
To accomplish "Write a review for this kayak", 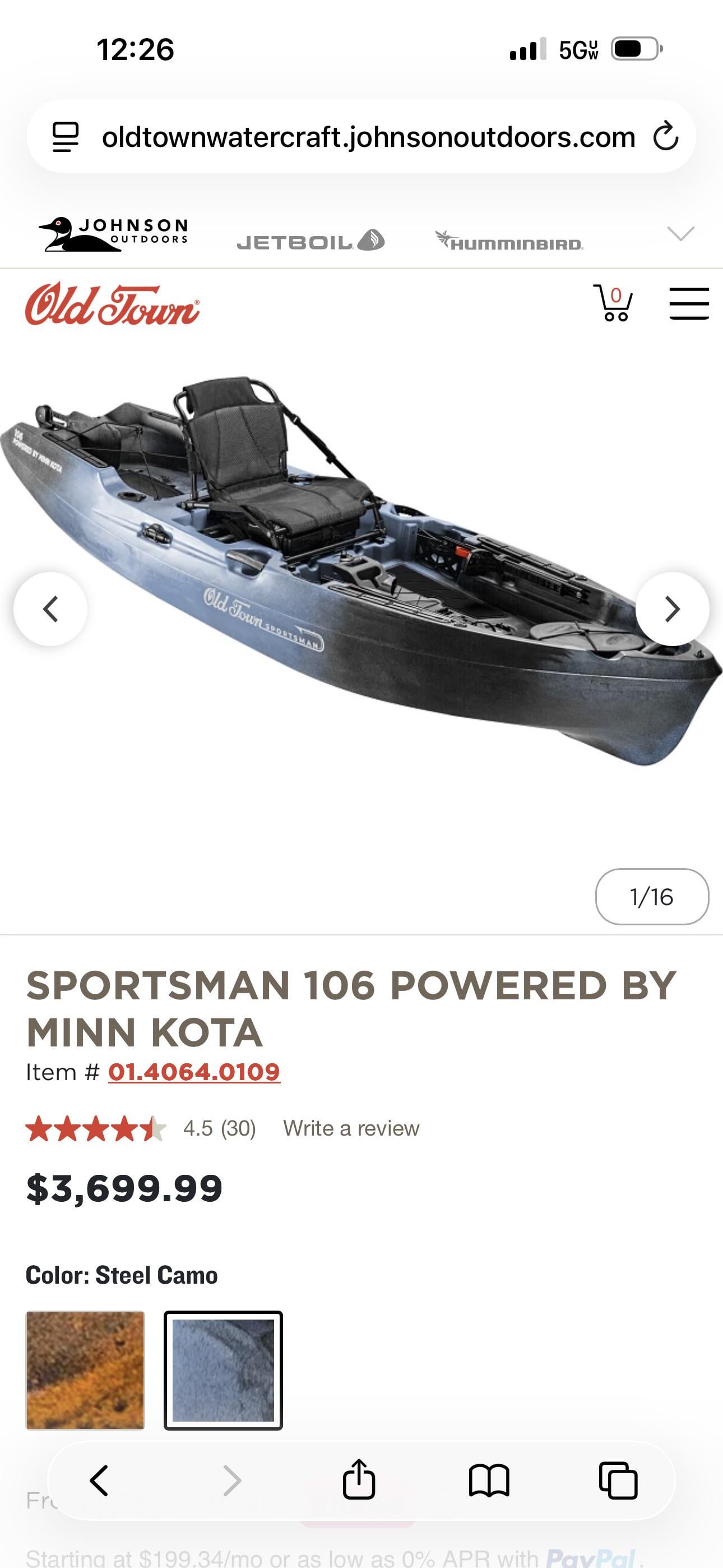I will (351, 1128).
